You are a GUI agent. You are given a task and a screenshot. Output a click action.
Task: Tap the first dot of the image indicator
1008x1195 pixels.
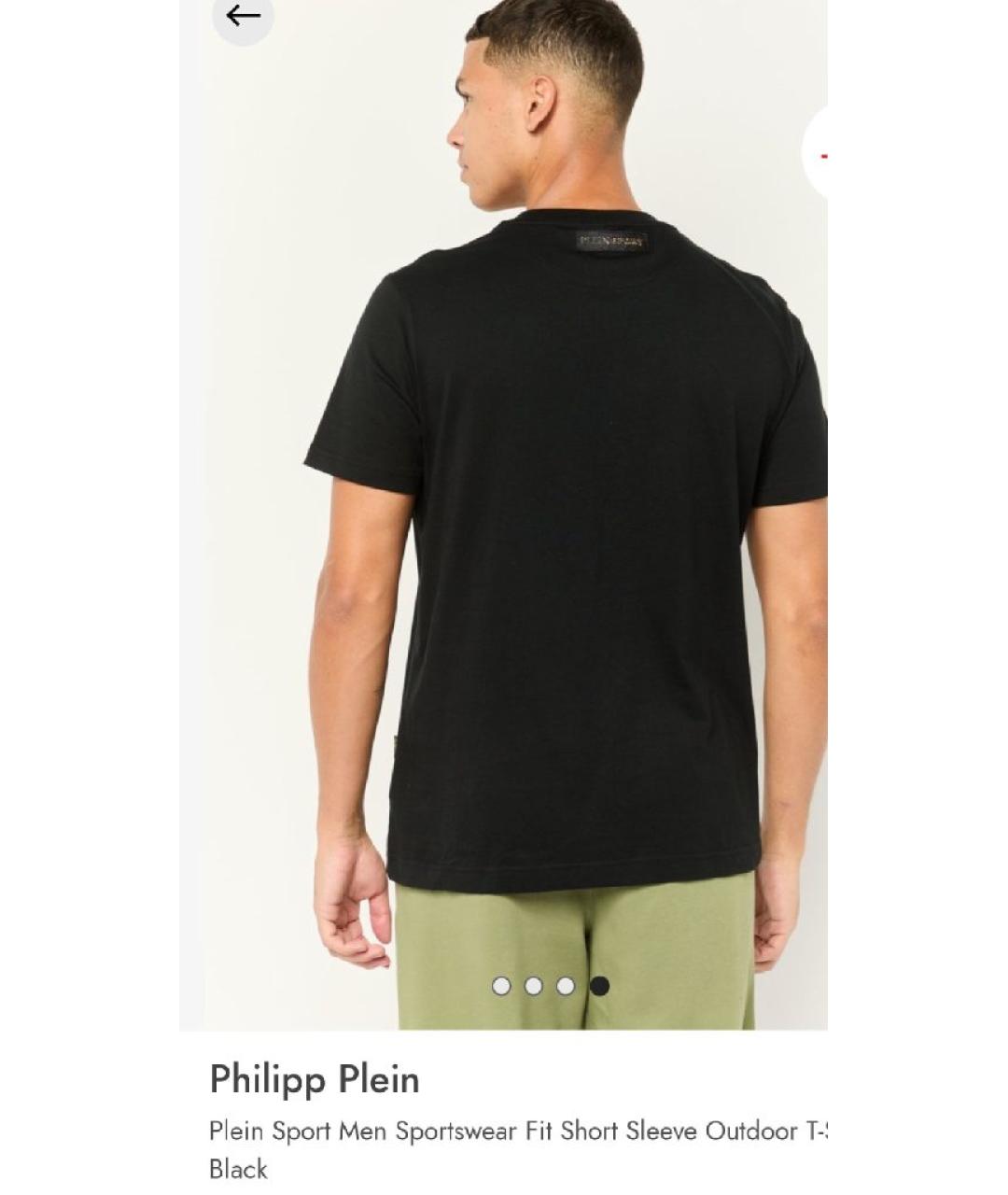click(x=501, y=986)
